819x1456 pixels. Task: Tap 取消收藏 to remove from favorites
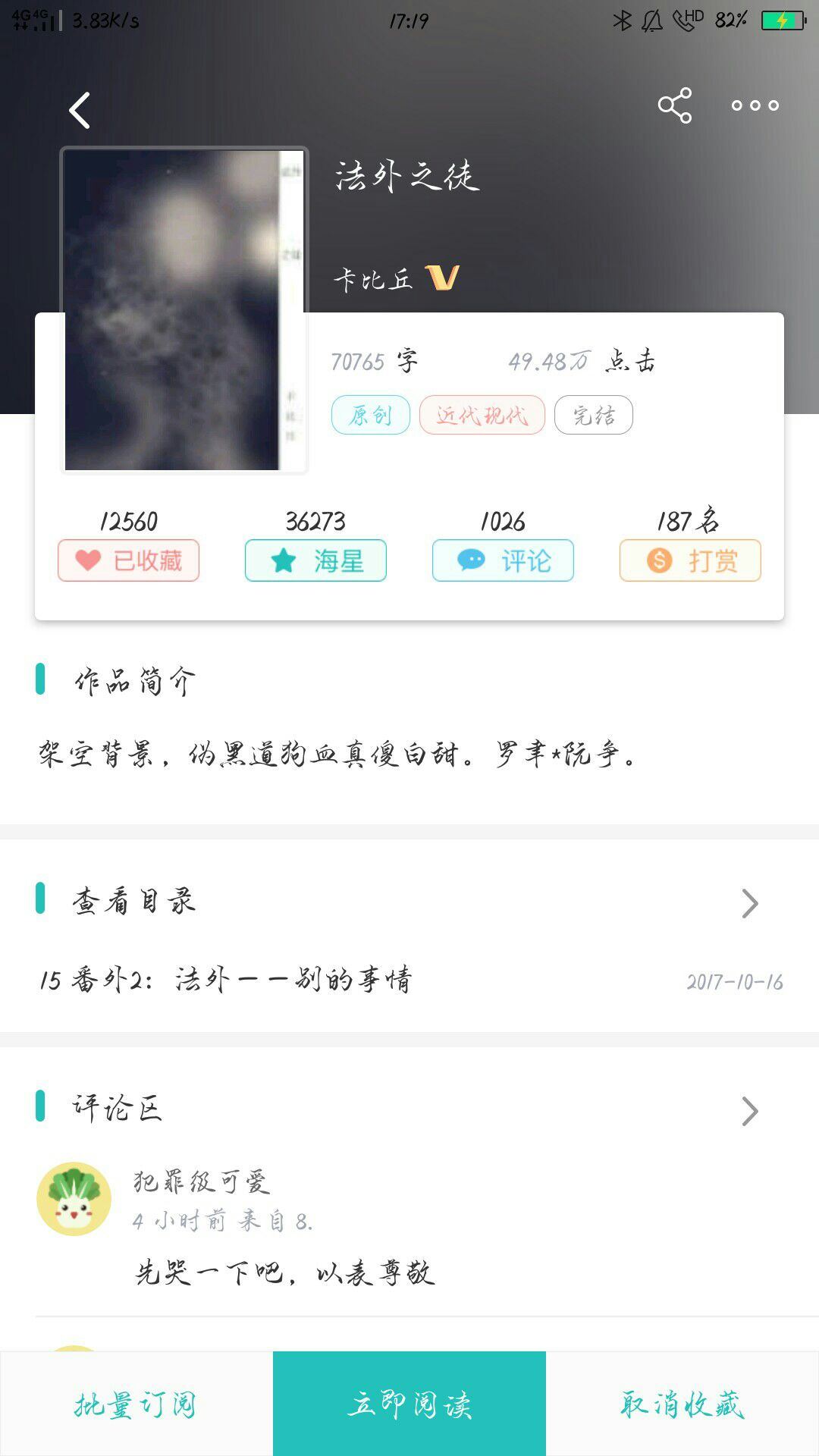click(682, 1404)
